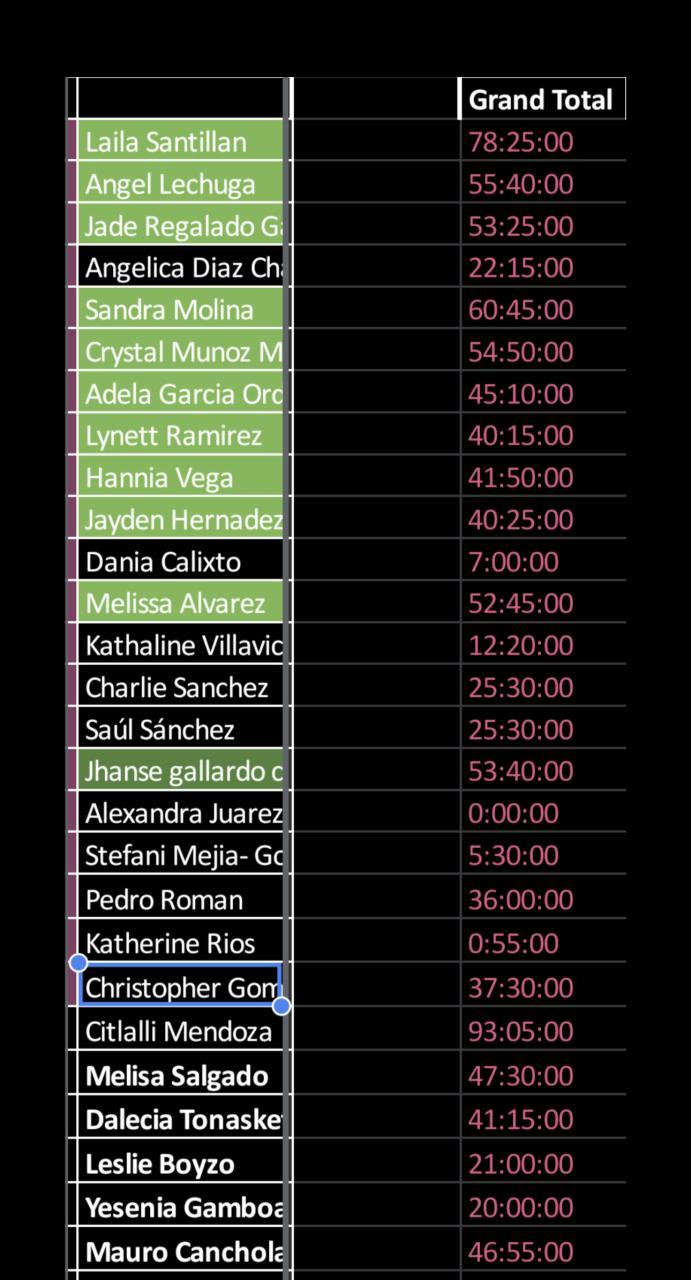Select the Sandra Molina cell

[x=180, y=310]
